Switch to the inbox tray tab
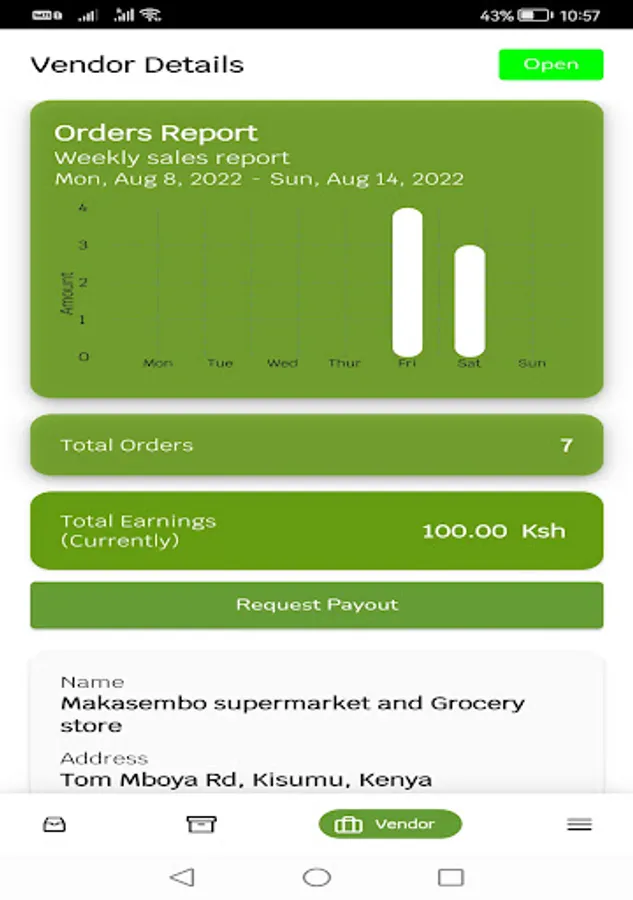This screenshot has width=633, height=900. [x=54, y=824]
